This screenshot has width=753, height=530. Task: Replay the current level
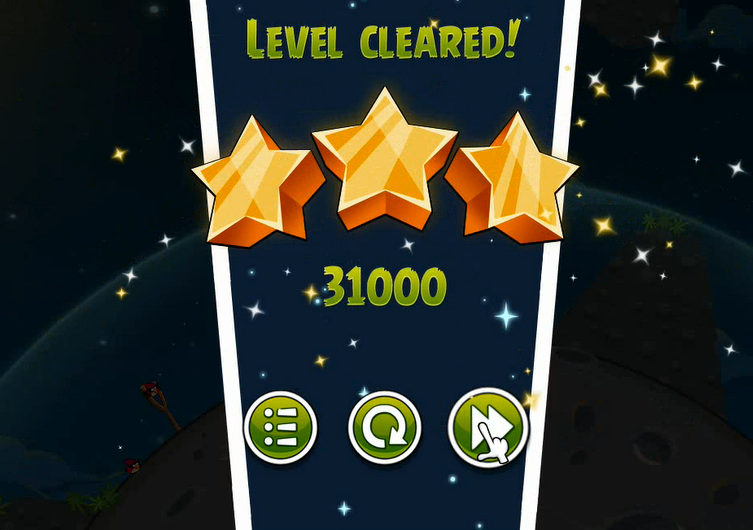coord(384,428)
